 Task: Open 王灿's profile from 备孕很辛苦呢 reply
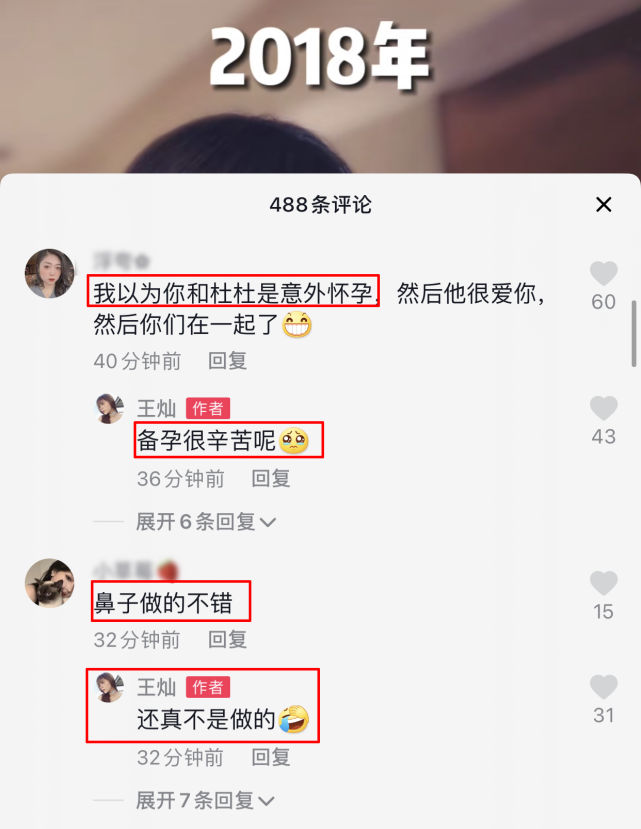tap(109, 408)
